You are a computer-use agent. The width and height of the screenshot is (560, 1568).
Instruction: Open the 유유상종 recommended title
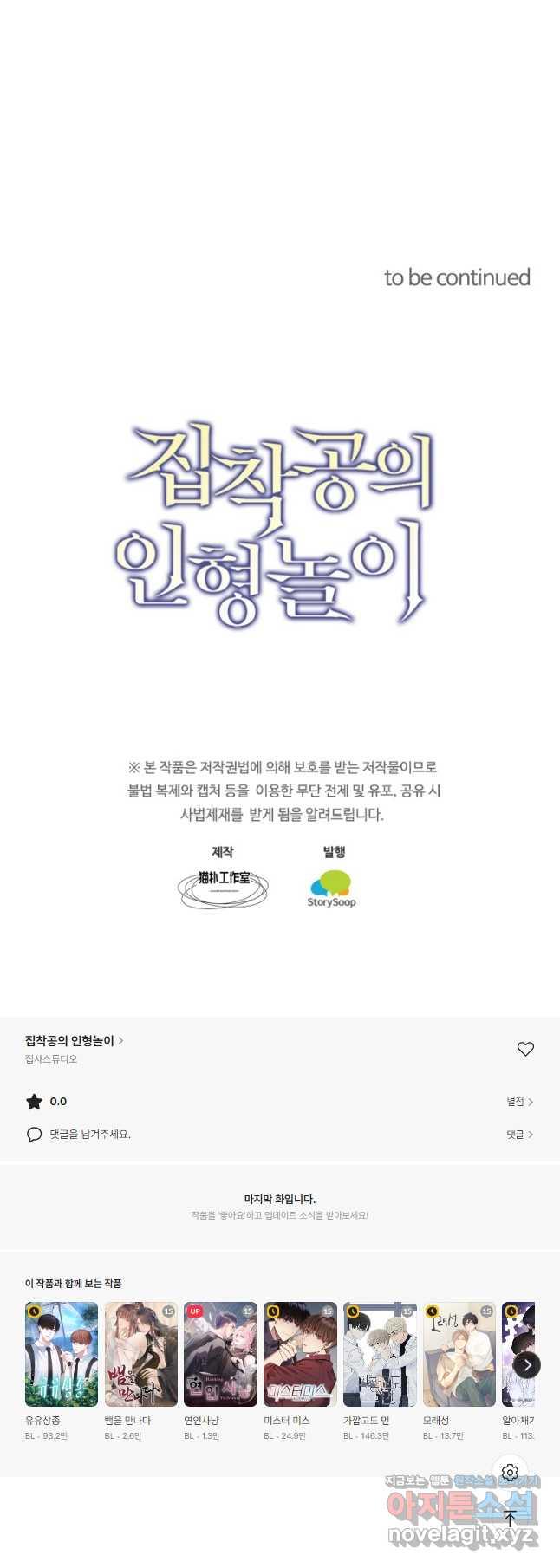62,1354
